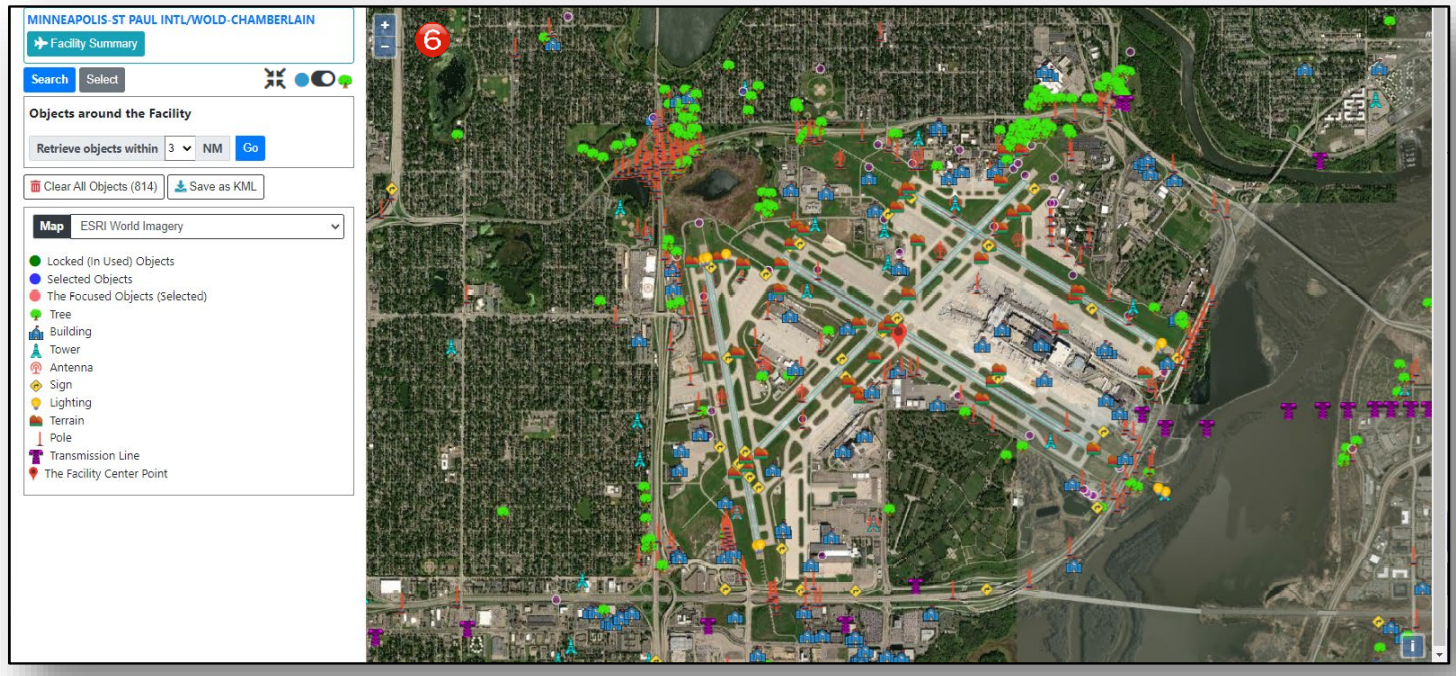
Task: Switch to the Select tab
Action: coord(102,80)
